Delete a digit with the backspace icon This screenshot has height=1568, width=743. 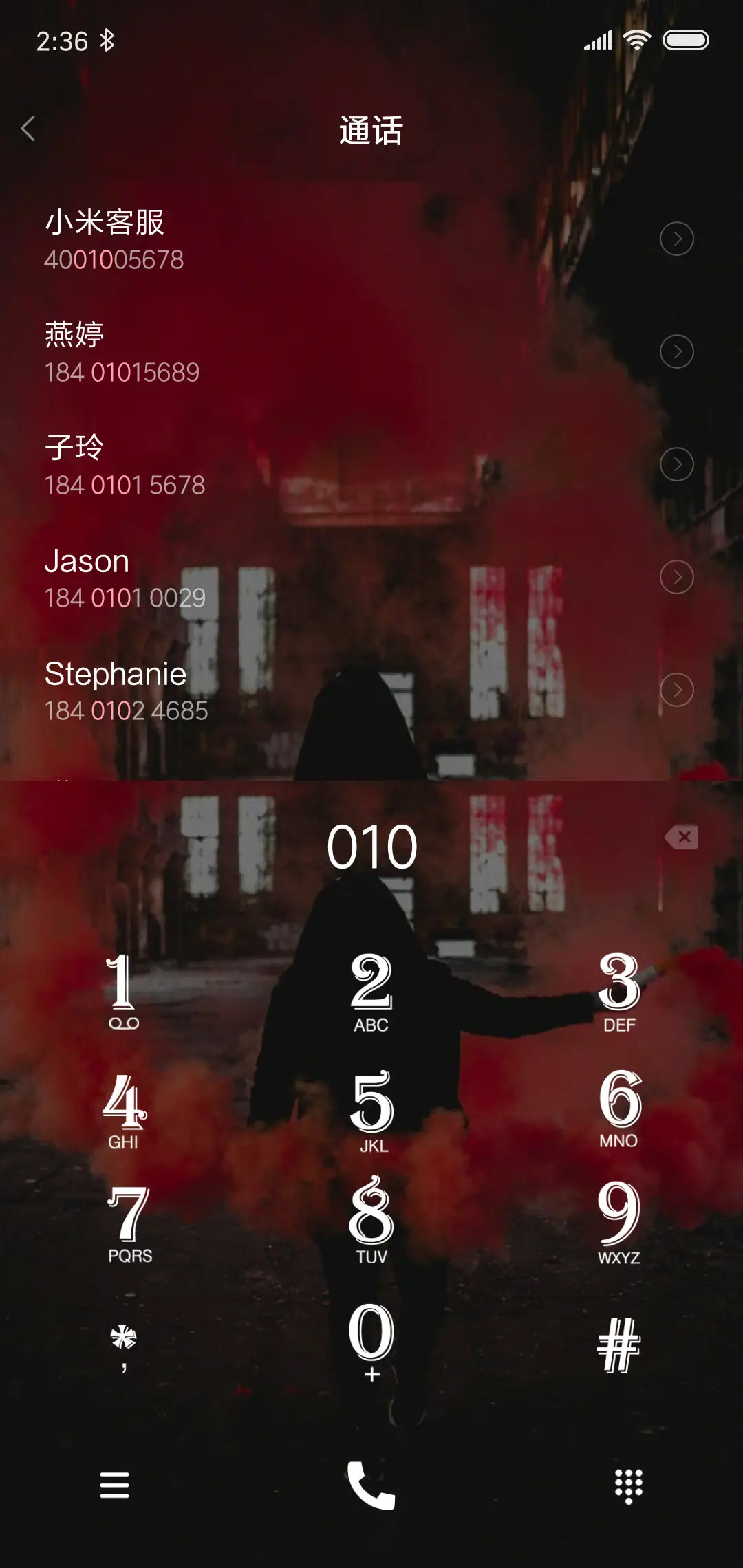click(682, 838)
